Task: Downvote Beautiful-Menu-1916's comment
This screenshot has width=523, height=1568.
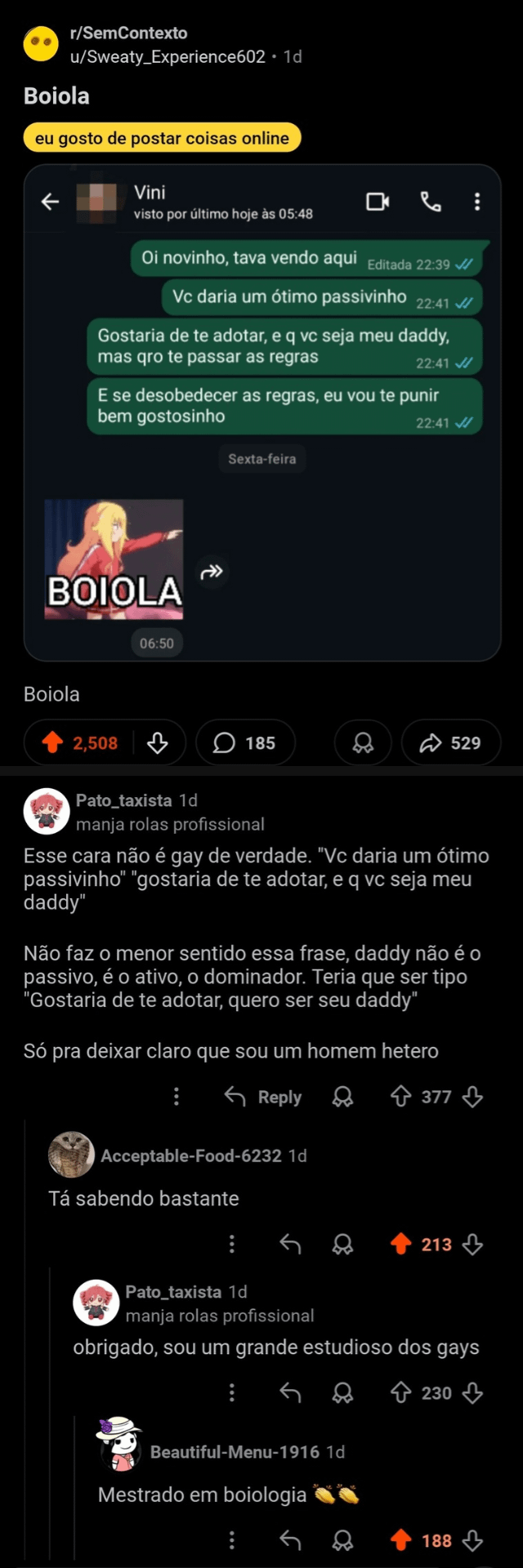Action: click(x=472, y=1540)
